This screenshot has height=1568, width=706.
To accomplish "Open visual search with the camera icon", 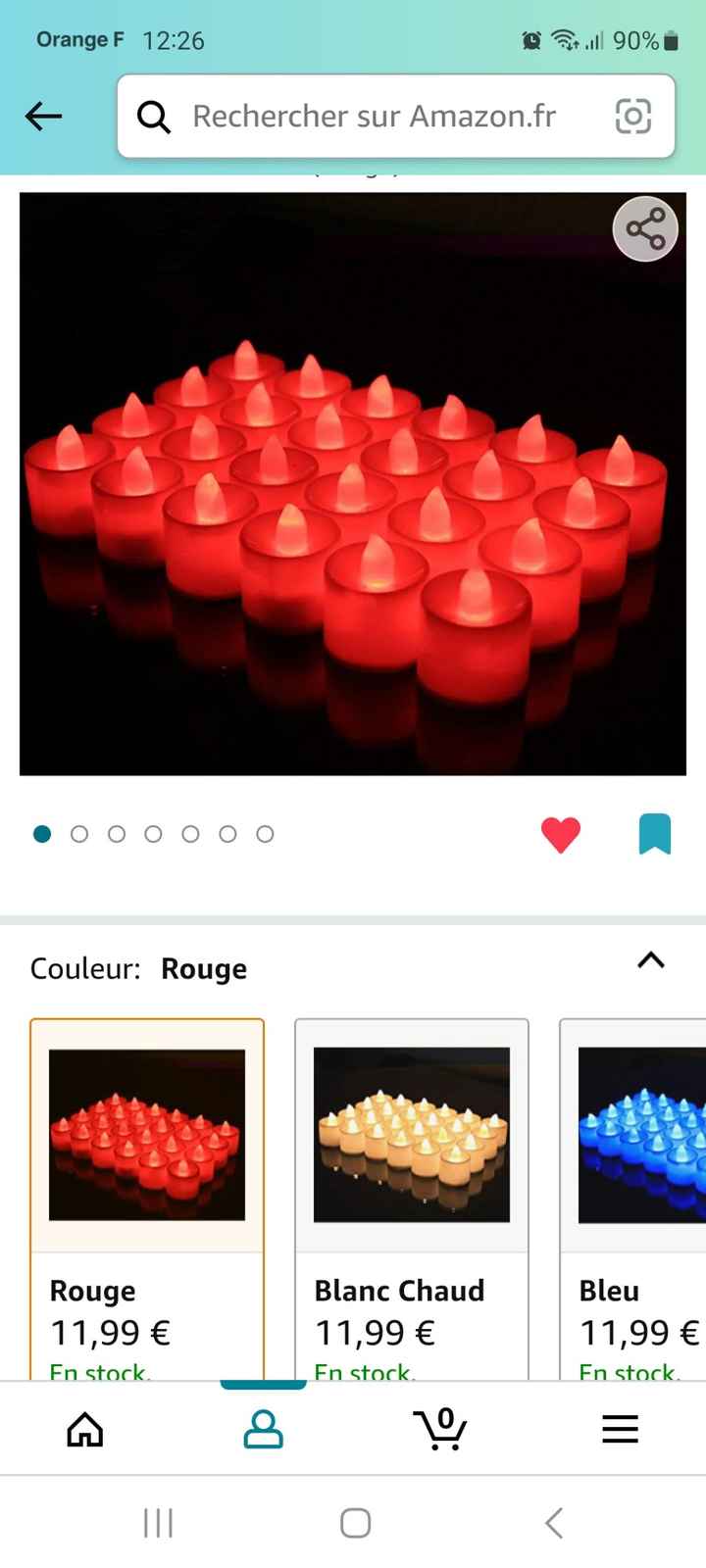I will [633, 116].
